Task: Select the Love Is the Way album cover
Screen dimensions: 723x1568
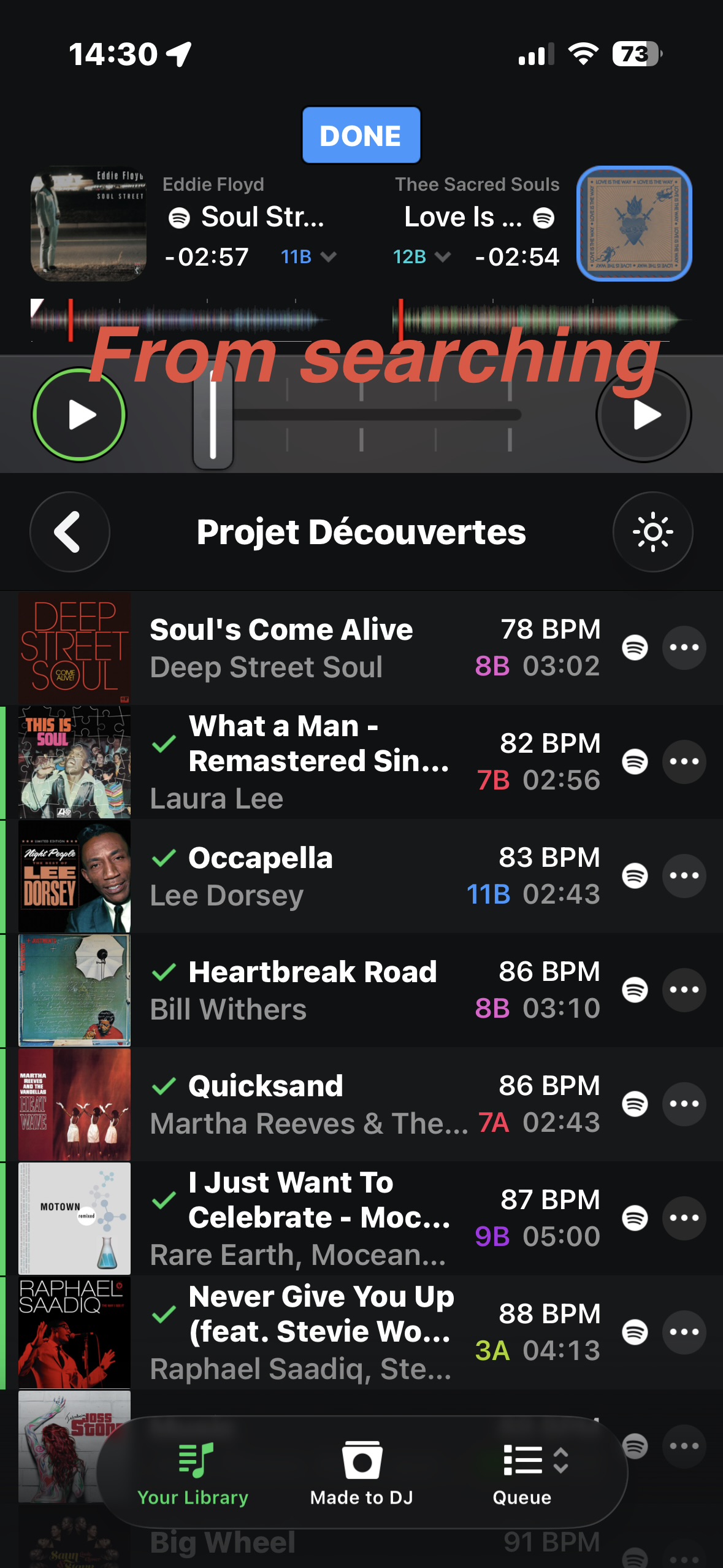Action: pos(634,224)
